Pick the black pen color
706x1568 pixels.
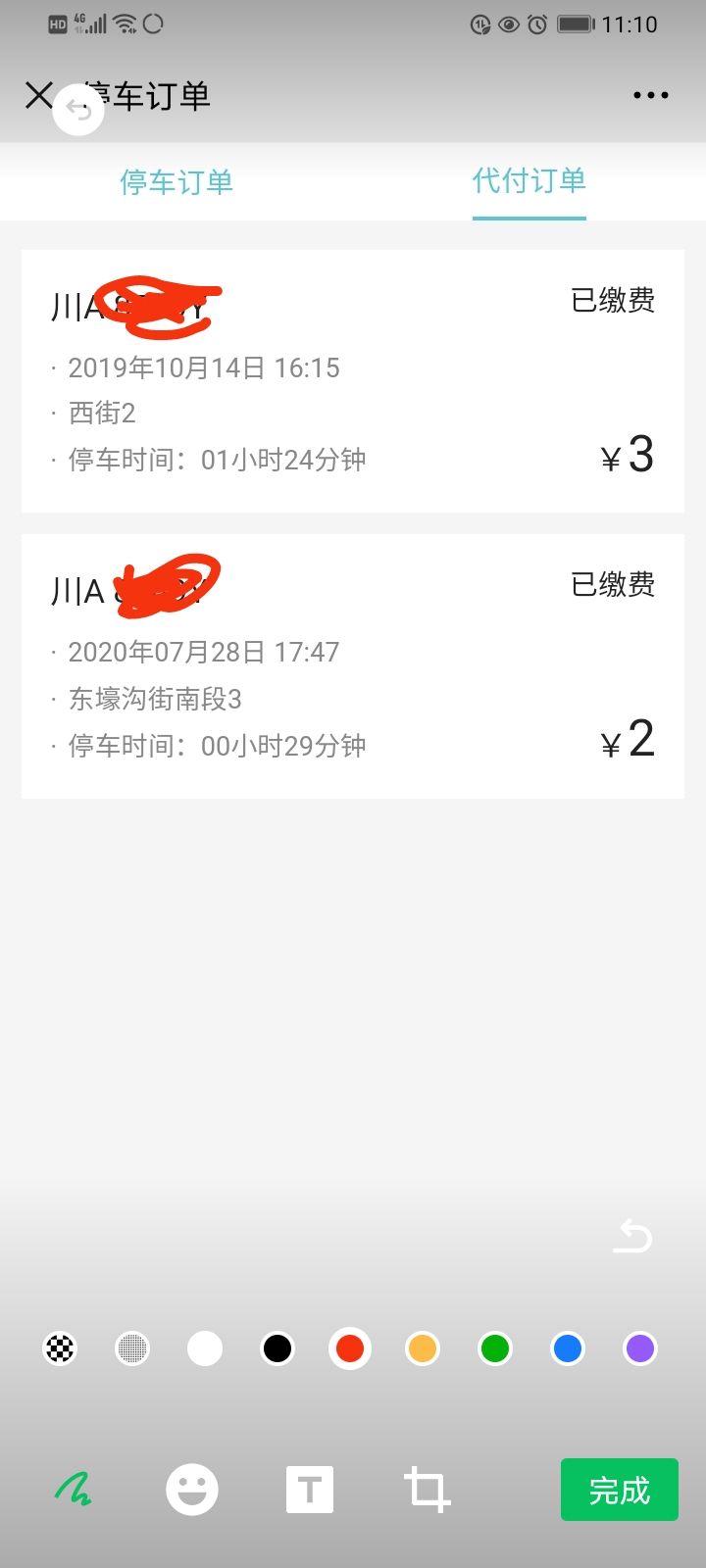click(x=277, y=1348)
